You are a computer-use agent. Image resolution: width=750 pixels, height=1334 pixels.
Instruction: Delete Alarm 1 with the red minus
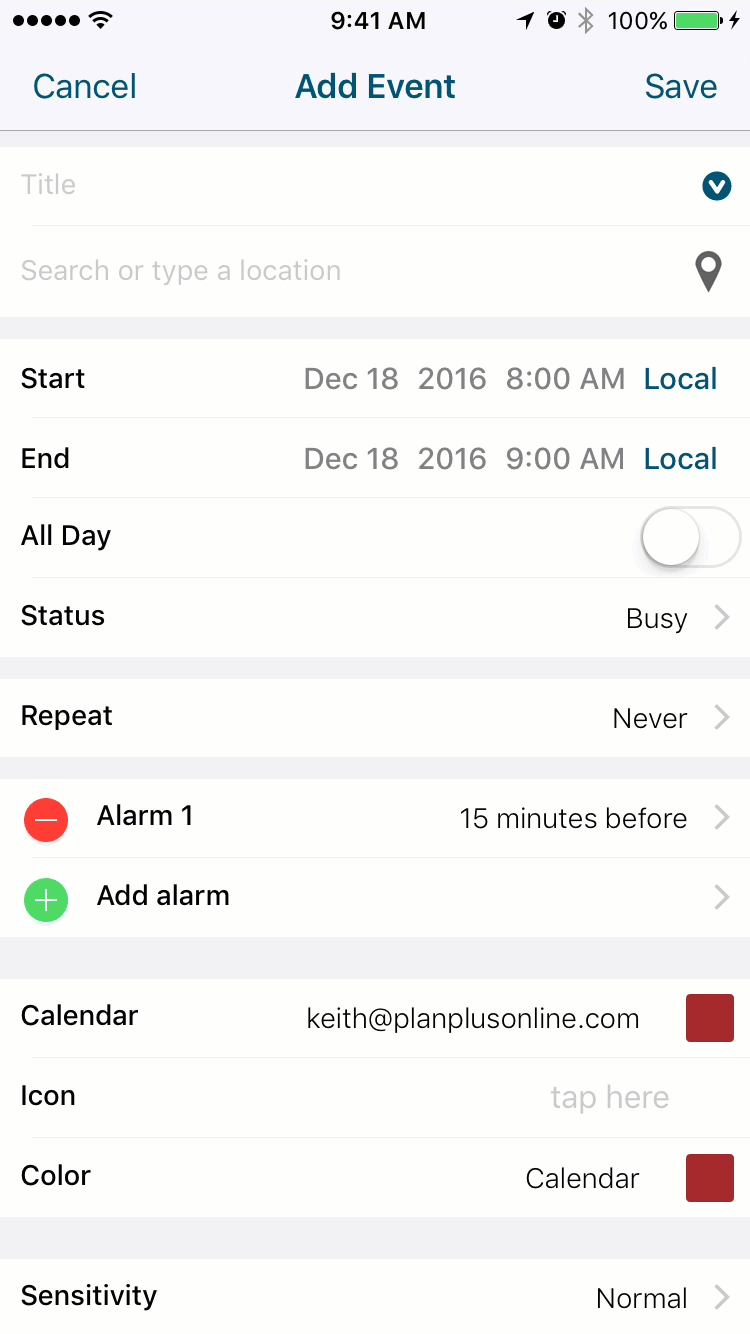pos(46,820)
